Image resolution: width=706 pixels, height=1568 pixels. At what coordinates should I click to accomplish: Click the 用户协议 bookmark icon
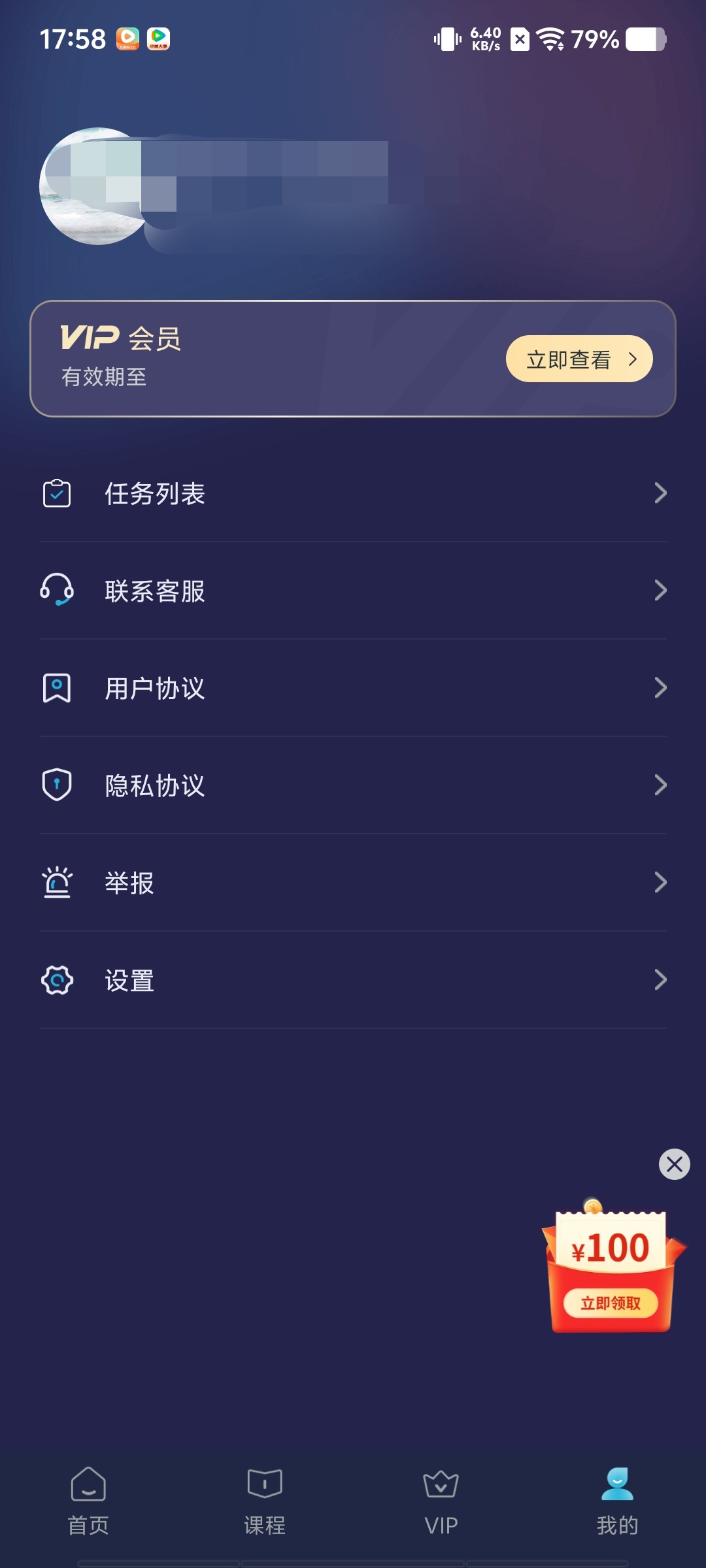58,689
